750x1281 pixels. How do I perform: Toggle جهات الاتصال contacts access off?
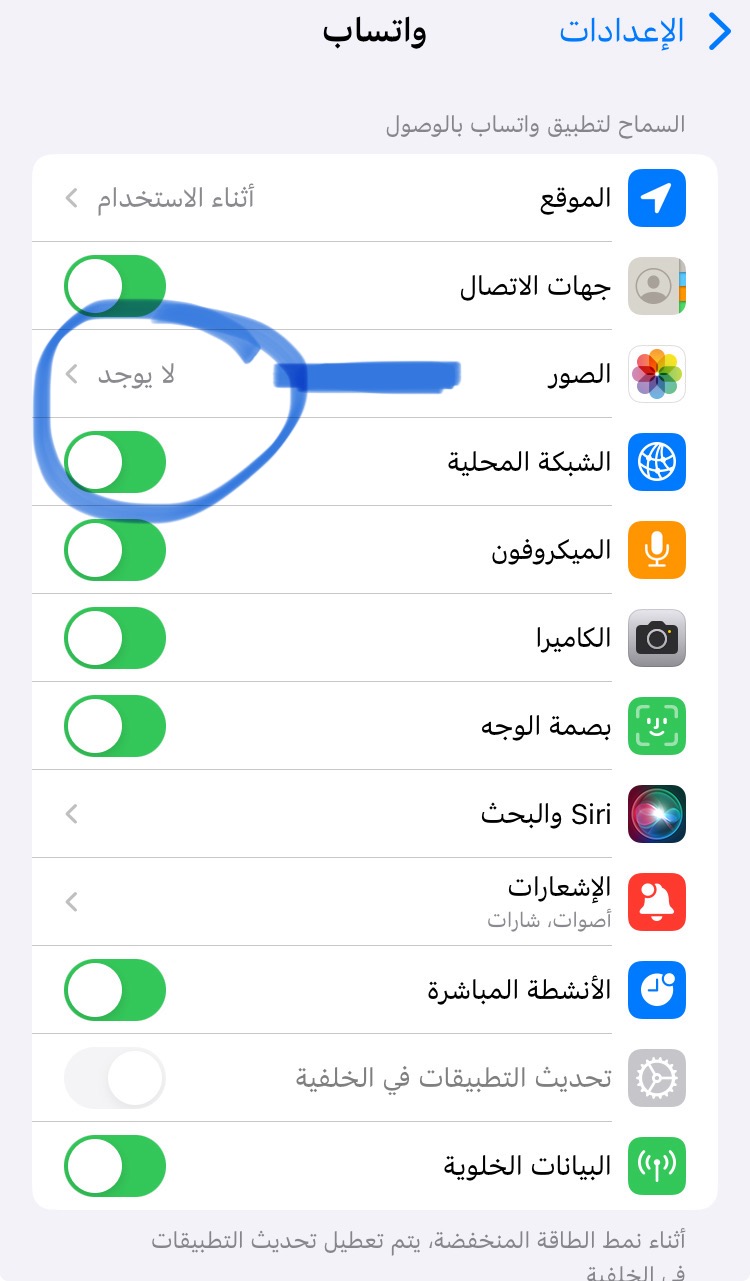click(115, 286)
